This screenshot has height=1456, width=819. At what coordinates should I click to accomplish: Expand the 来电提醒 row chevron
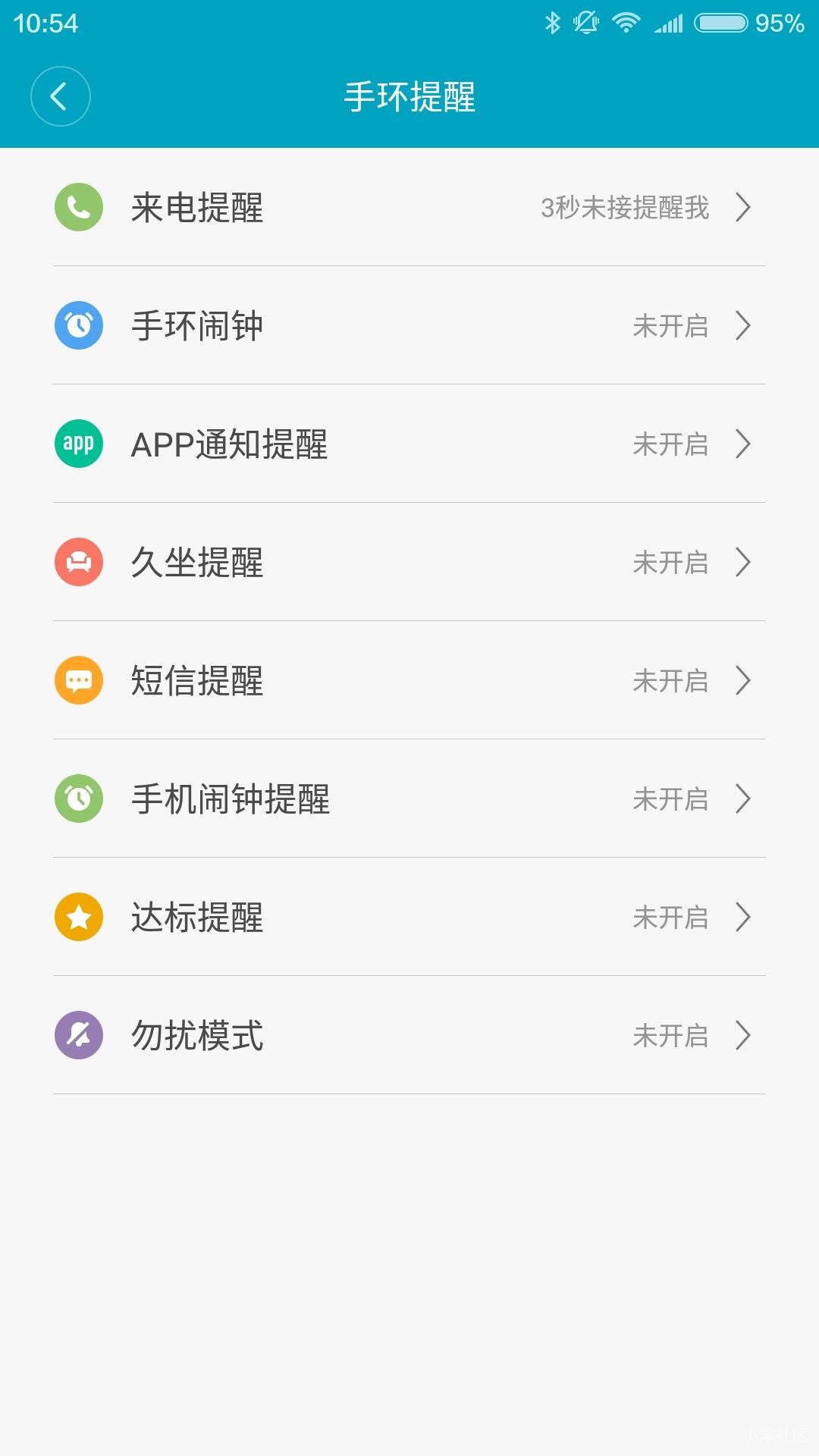click(x=745, y=208)
